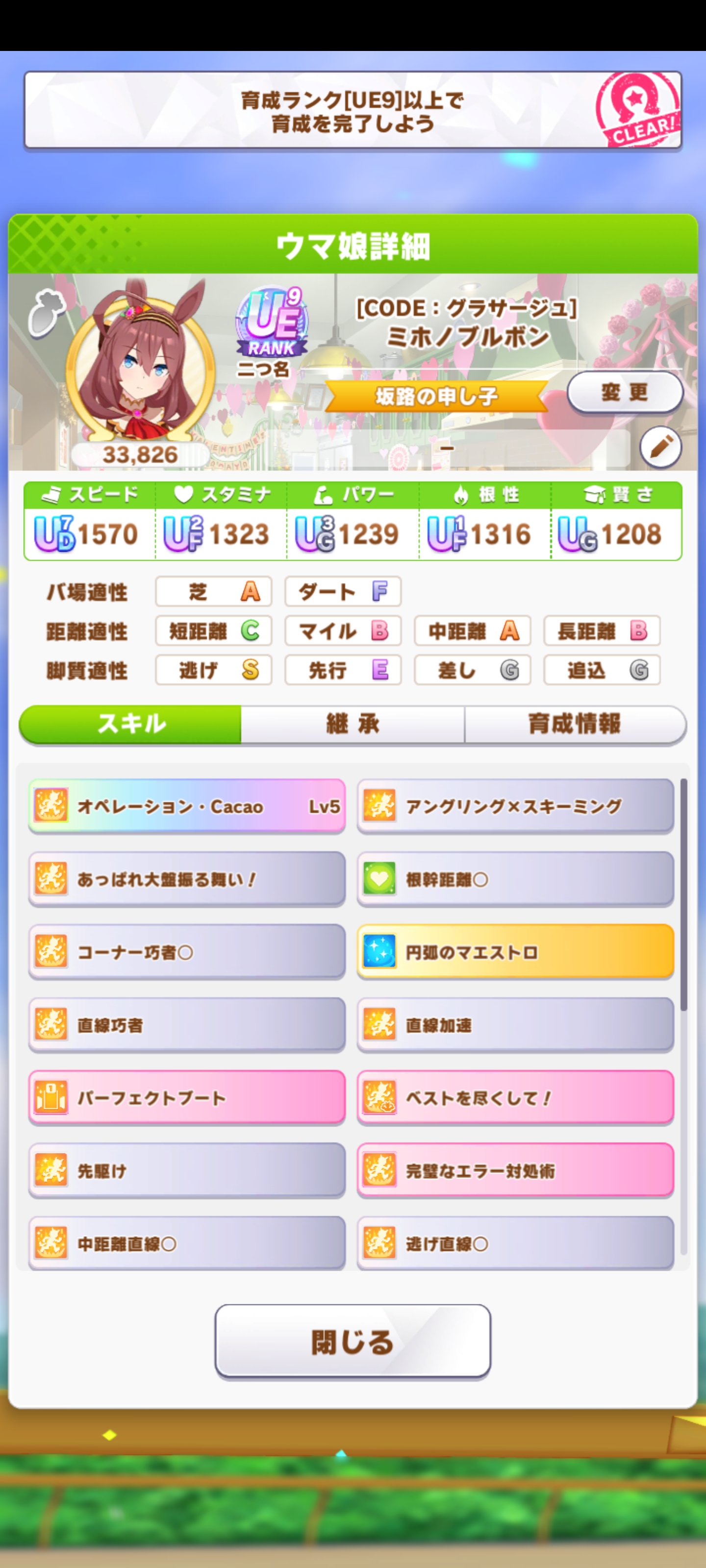Show details for 円弧のマエストロ
706x1568 pixels.
pyautogui.click(x=515, y=952)
